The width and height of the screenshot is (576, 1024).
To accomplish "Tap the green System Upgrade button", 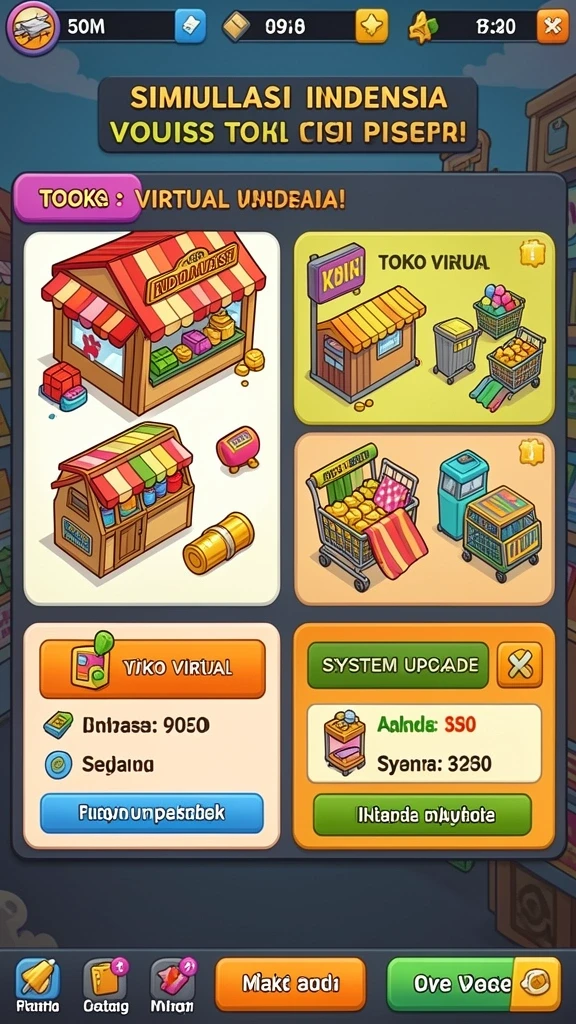I will click(x=398, y=665).
